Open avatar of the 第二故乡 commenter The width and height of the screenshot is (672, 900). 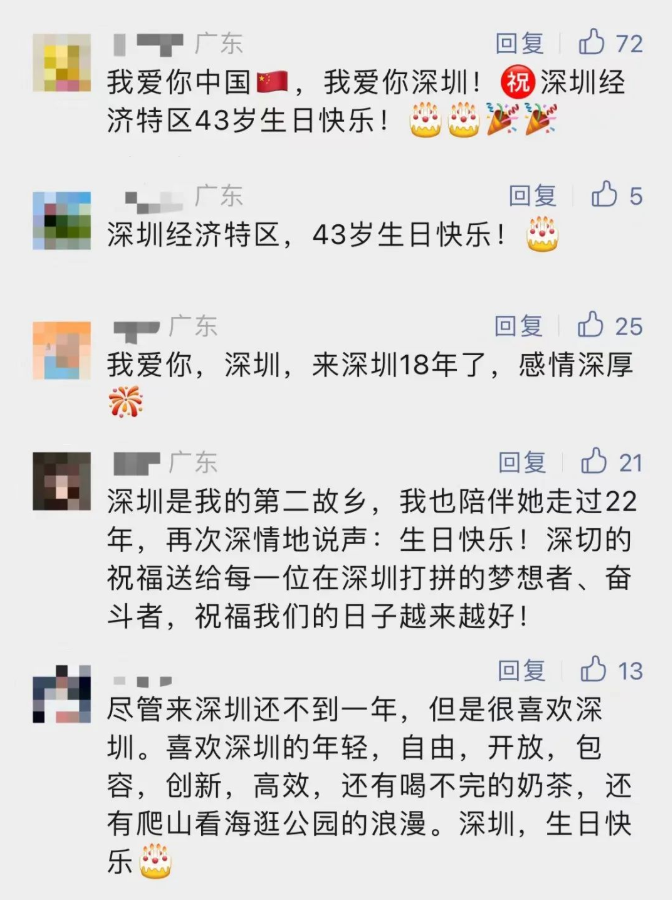[x=62, y=481]
